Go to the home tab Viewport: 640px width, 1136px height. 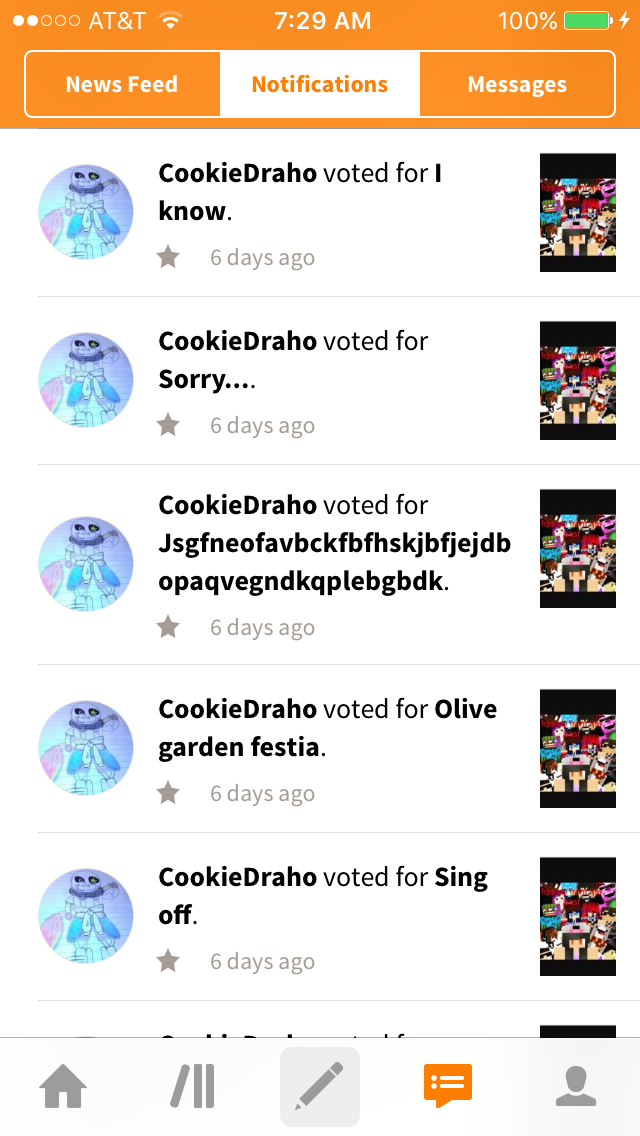click(x=63, y=1086)
